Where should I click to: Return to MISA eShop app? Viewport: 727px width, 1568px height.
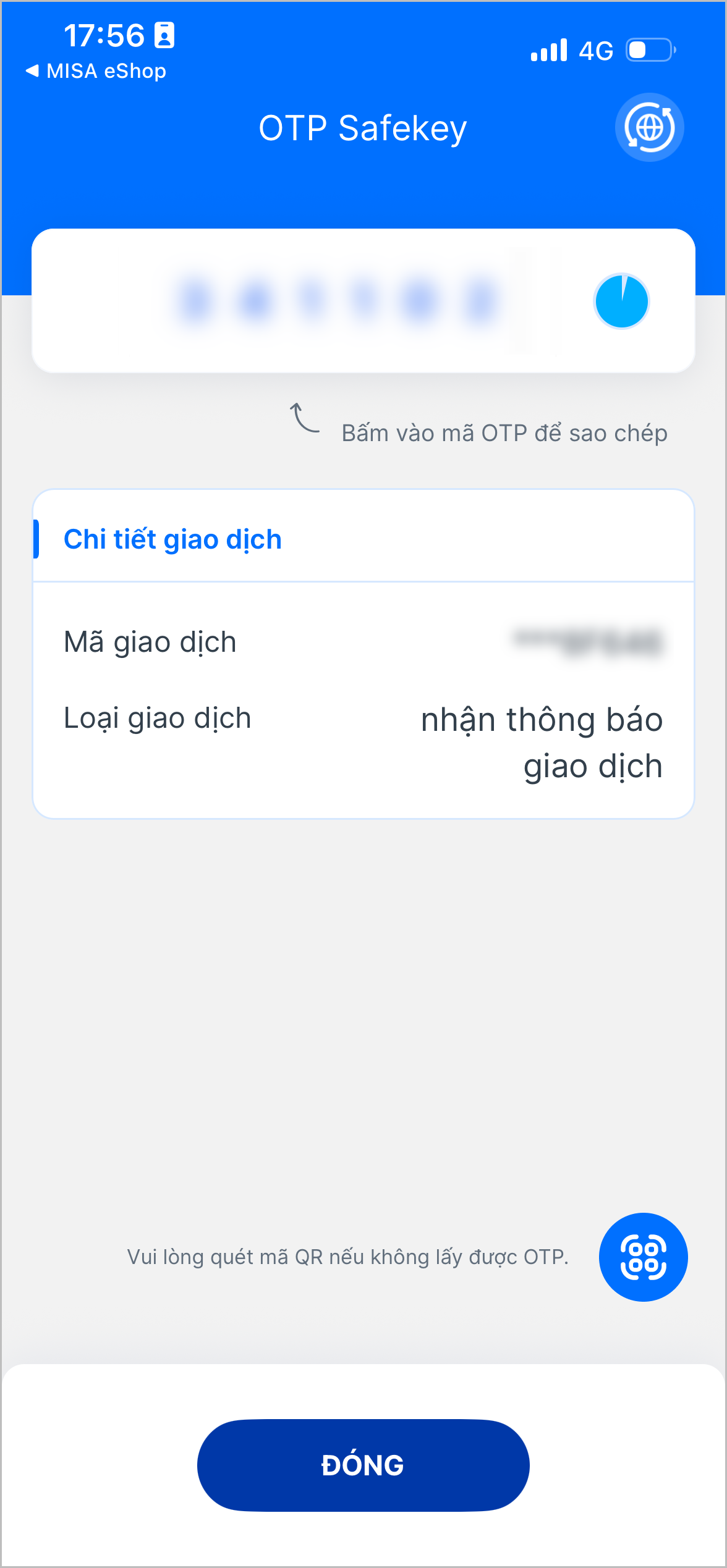click(x=96, y=71)
